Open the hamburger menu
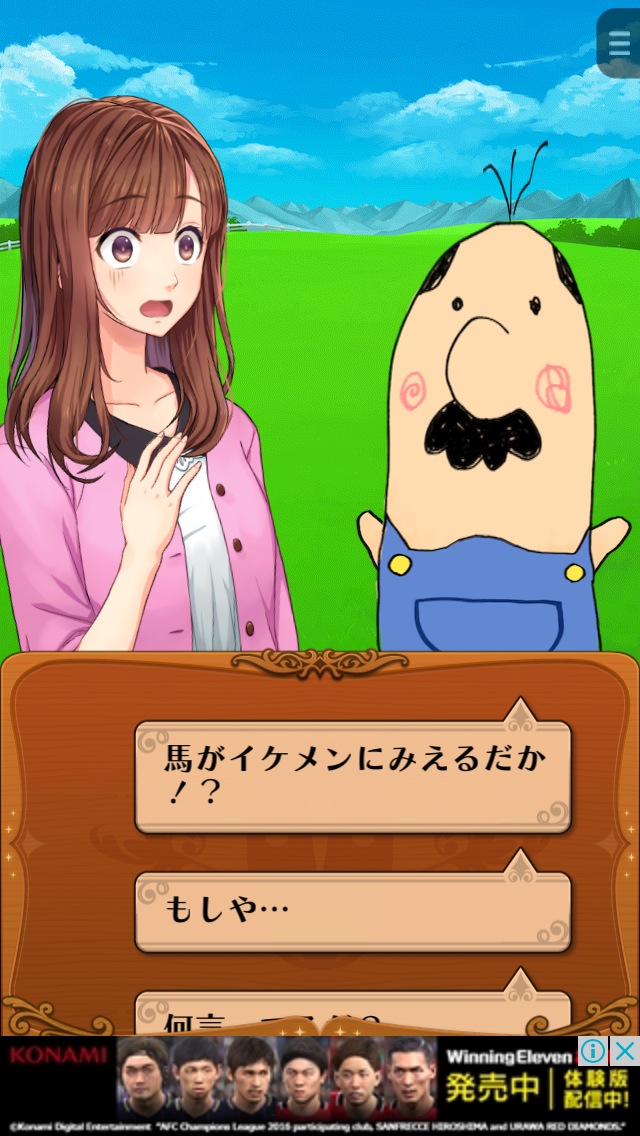This screenshot has height=1136, width=640. click(x=617, y=44)
